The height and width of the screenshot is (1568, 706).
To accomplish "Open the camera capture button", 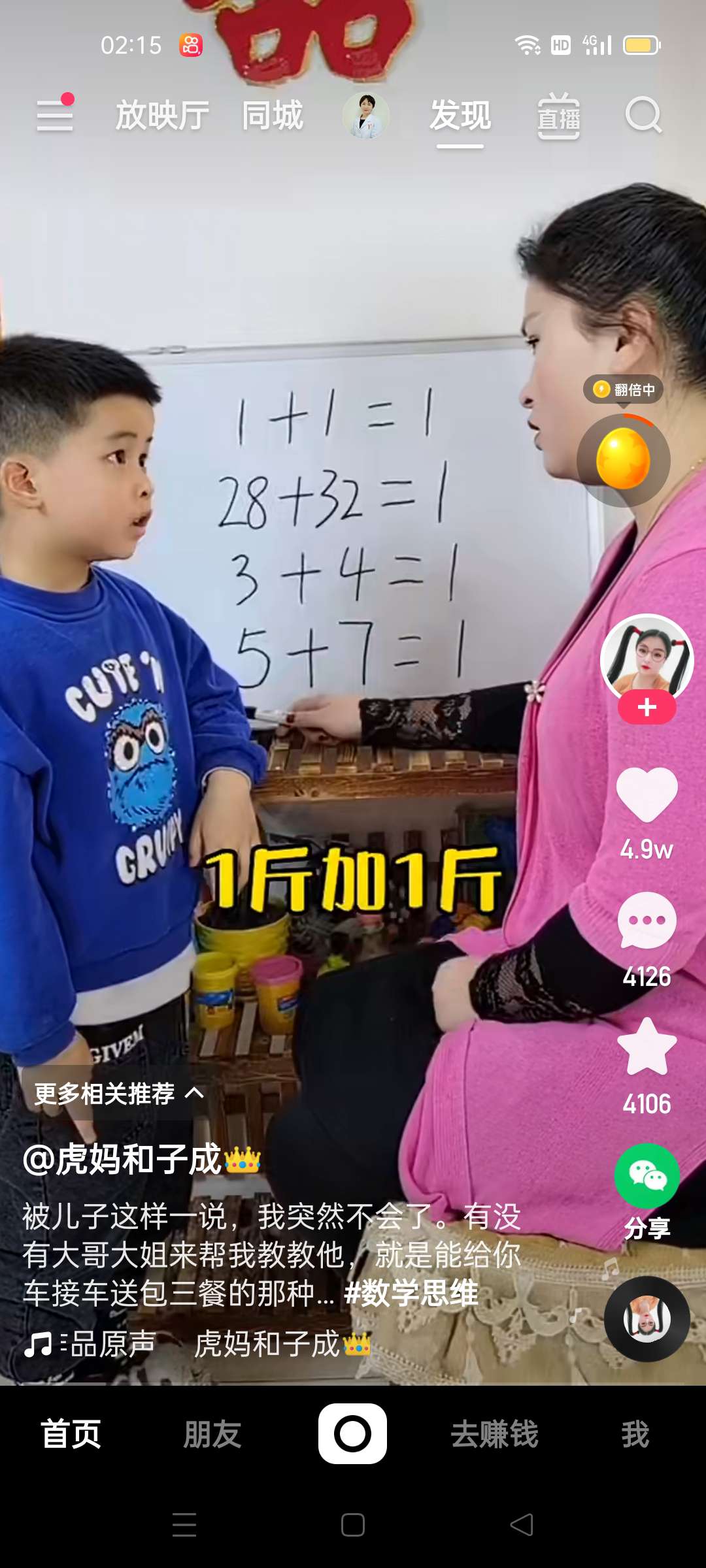I will pos(352,1433).
